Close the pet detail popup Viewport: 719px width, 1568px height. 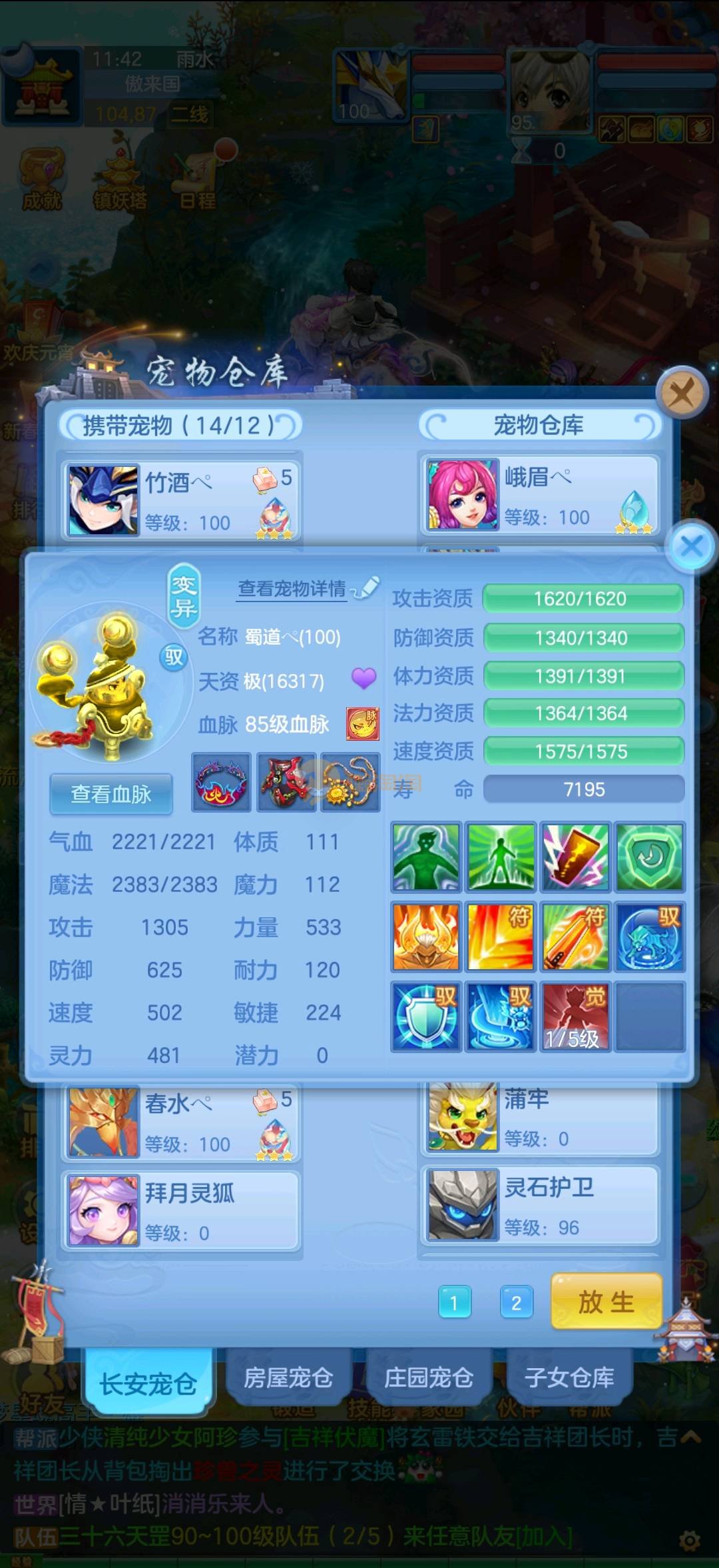coord(691,547)
